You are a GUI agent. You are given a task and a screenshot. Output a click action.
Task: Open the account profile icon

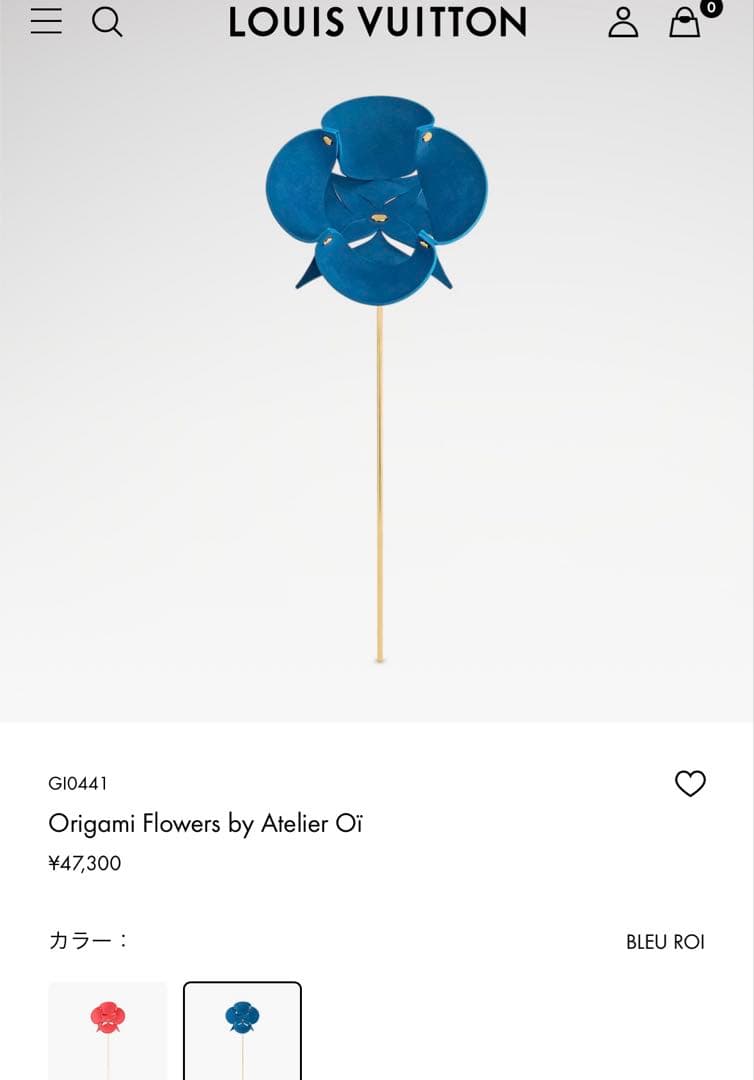pyautogui.click(x=623, y=22)
